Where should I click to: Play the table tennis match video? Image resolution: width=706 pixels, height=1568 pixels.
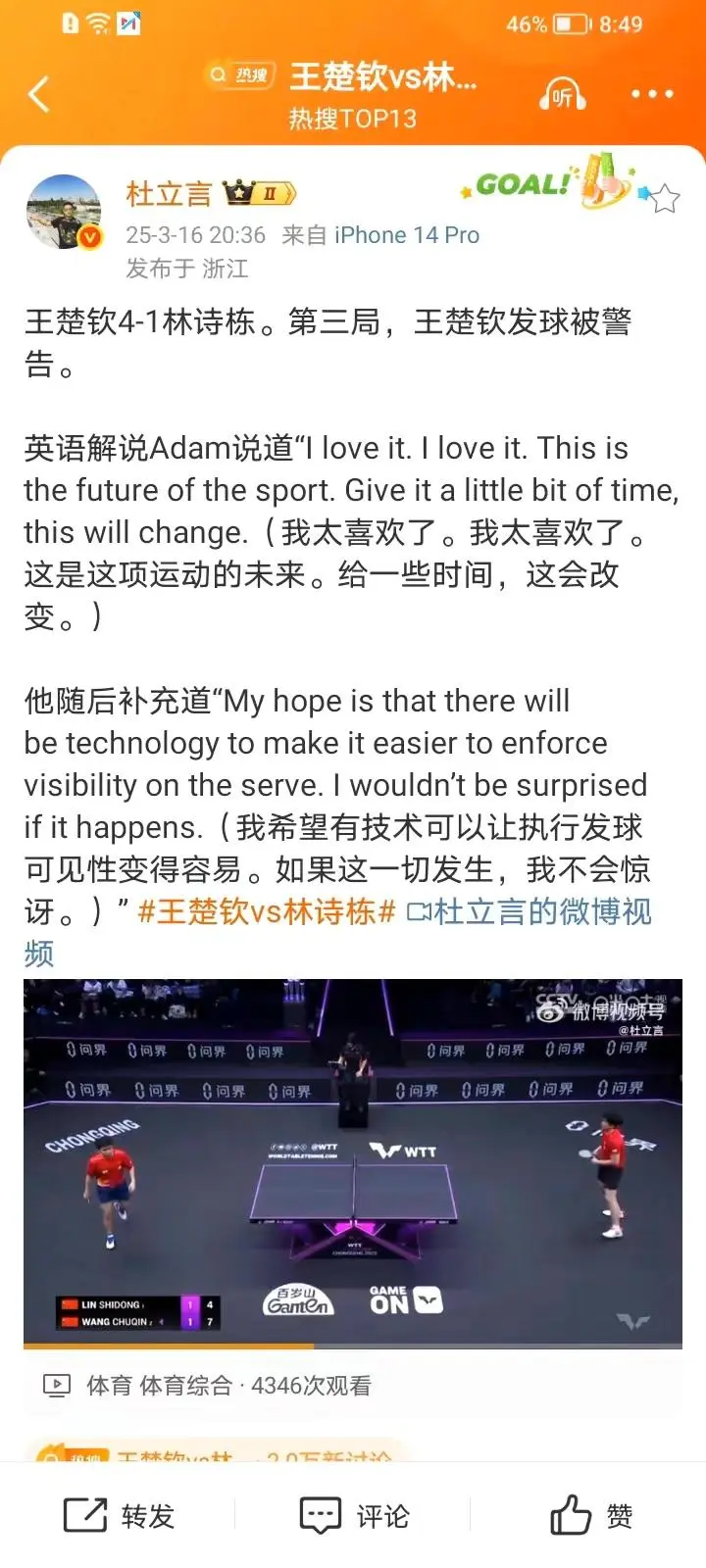[353, 1163]
